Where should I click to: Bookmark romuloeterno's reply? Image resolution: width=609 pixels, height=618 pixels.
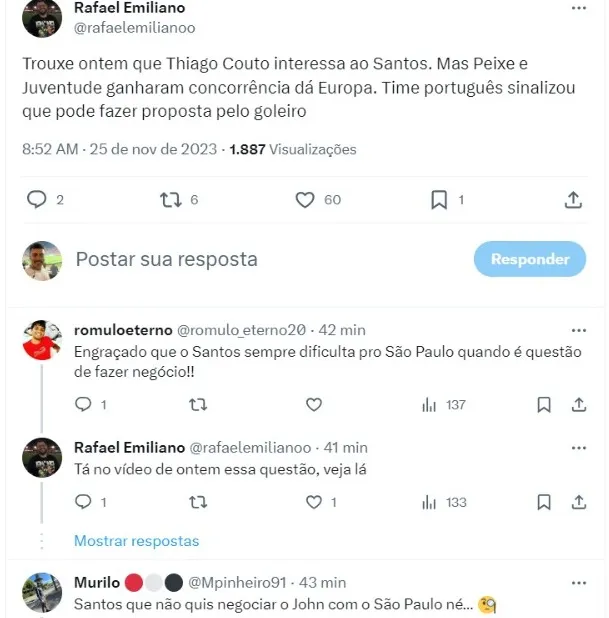pos(544,405)
